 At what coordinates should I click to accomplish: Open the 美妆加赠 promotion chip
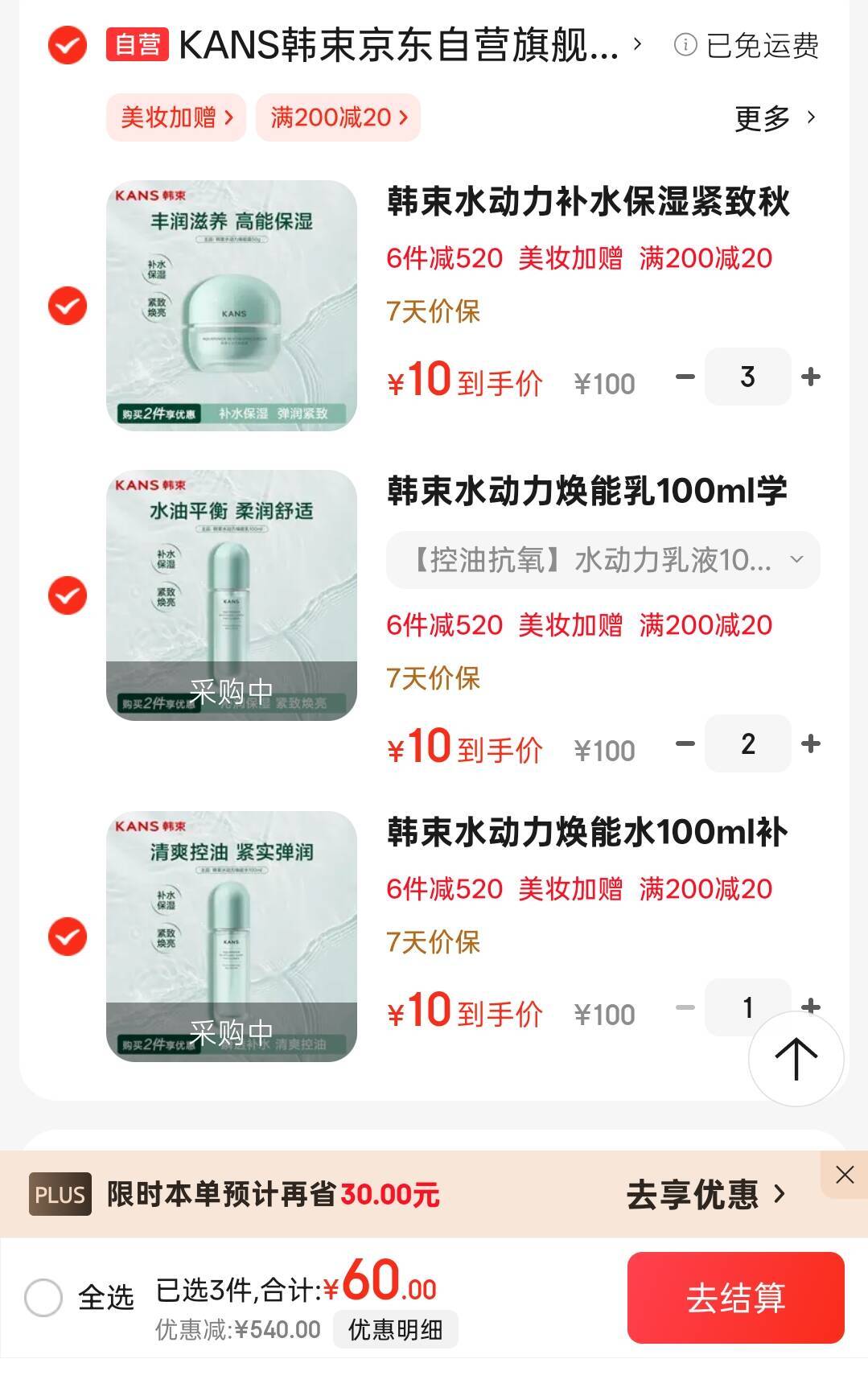point(177,117)
